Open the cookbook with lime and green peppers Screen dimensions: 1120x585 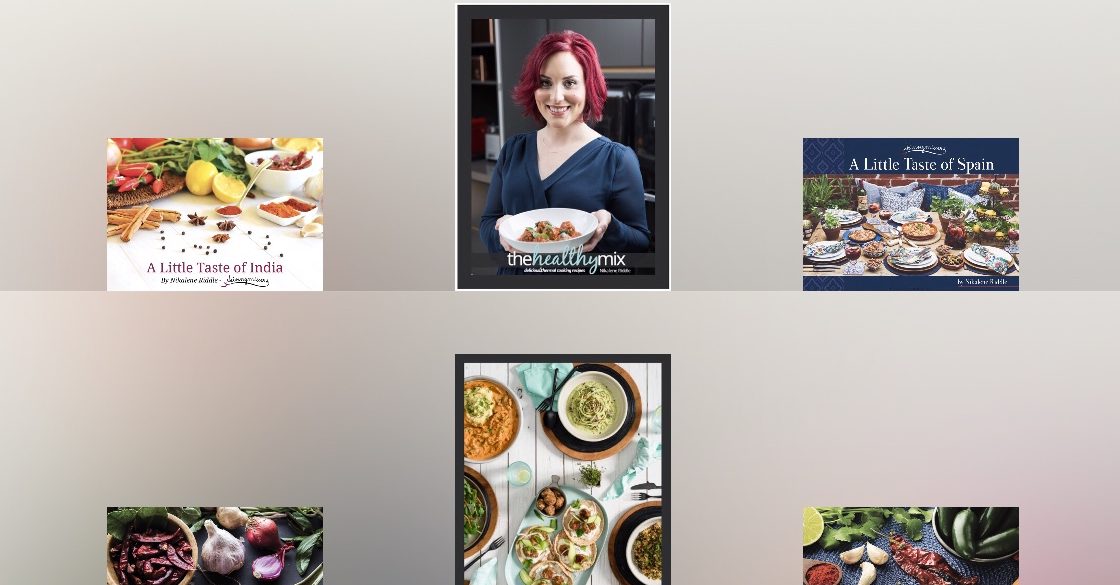point(910,546)
